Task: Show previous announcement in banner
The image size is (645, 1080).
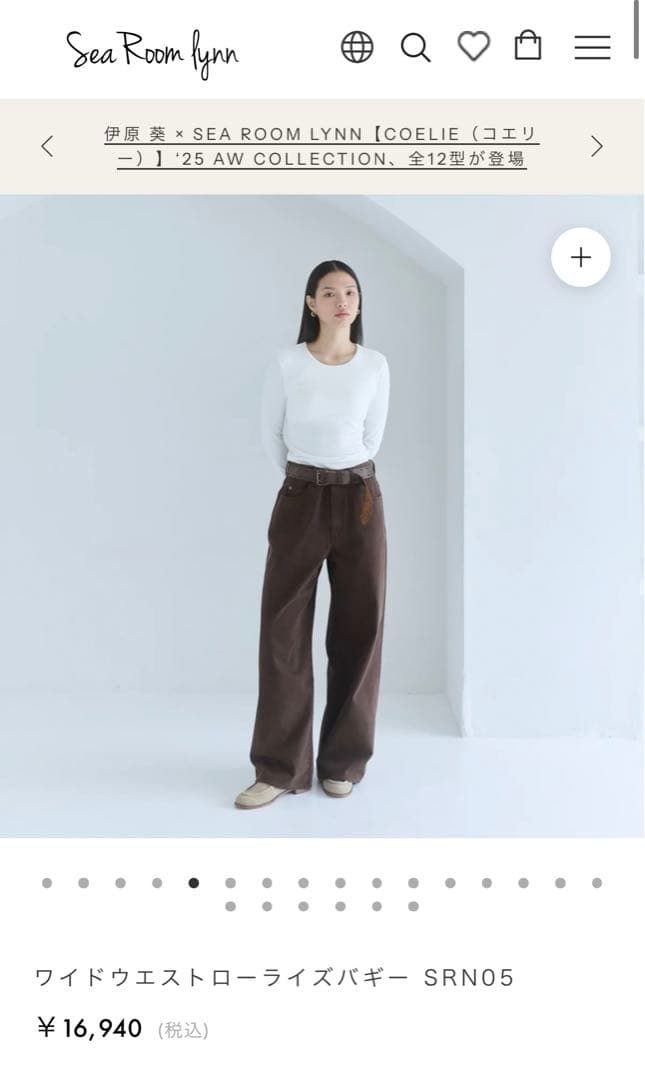Action: pyautogui.click(x=47, y=146)
